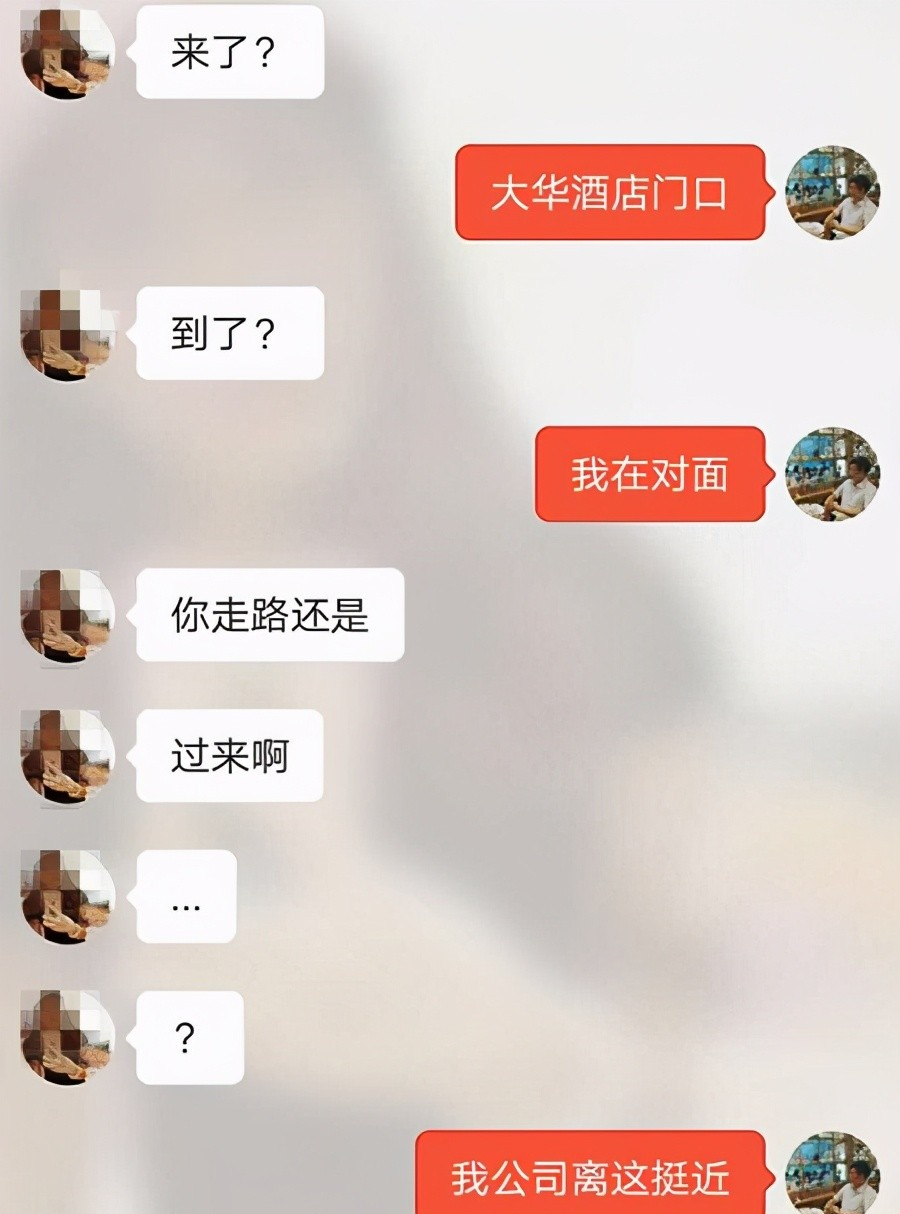
Task: Click the '我在对面' red bubble
Action: point(650,476)
